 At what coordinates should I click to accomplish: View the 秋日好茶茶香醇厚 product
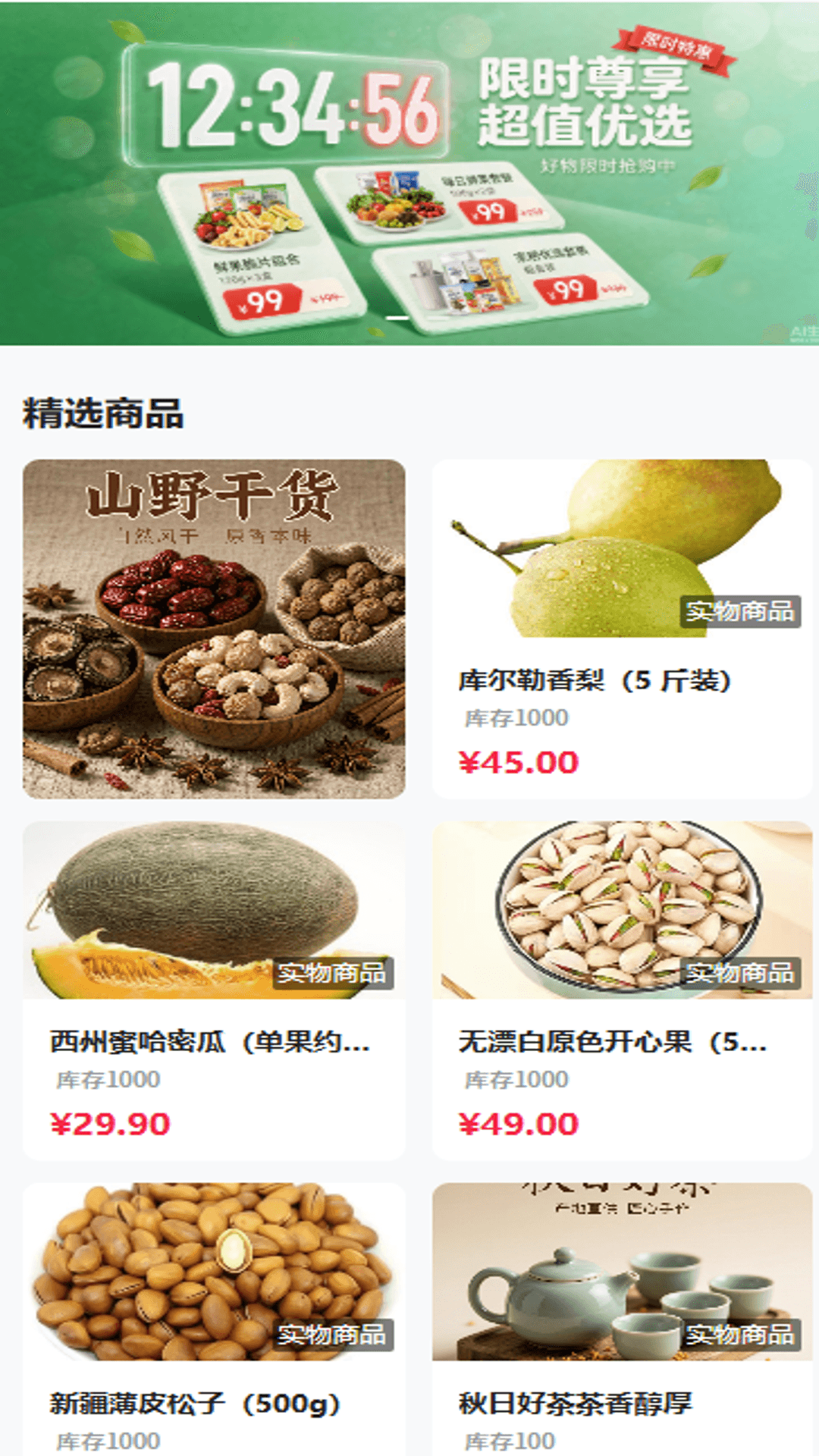click(x=622, y=1319)
